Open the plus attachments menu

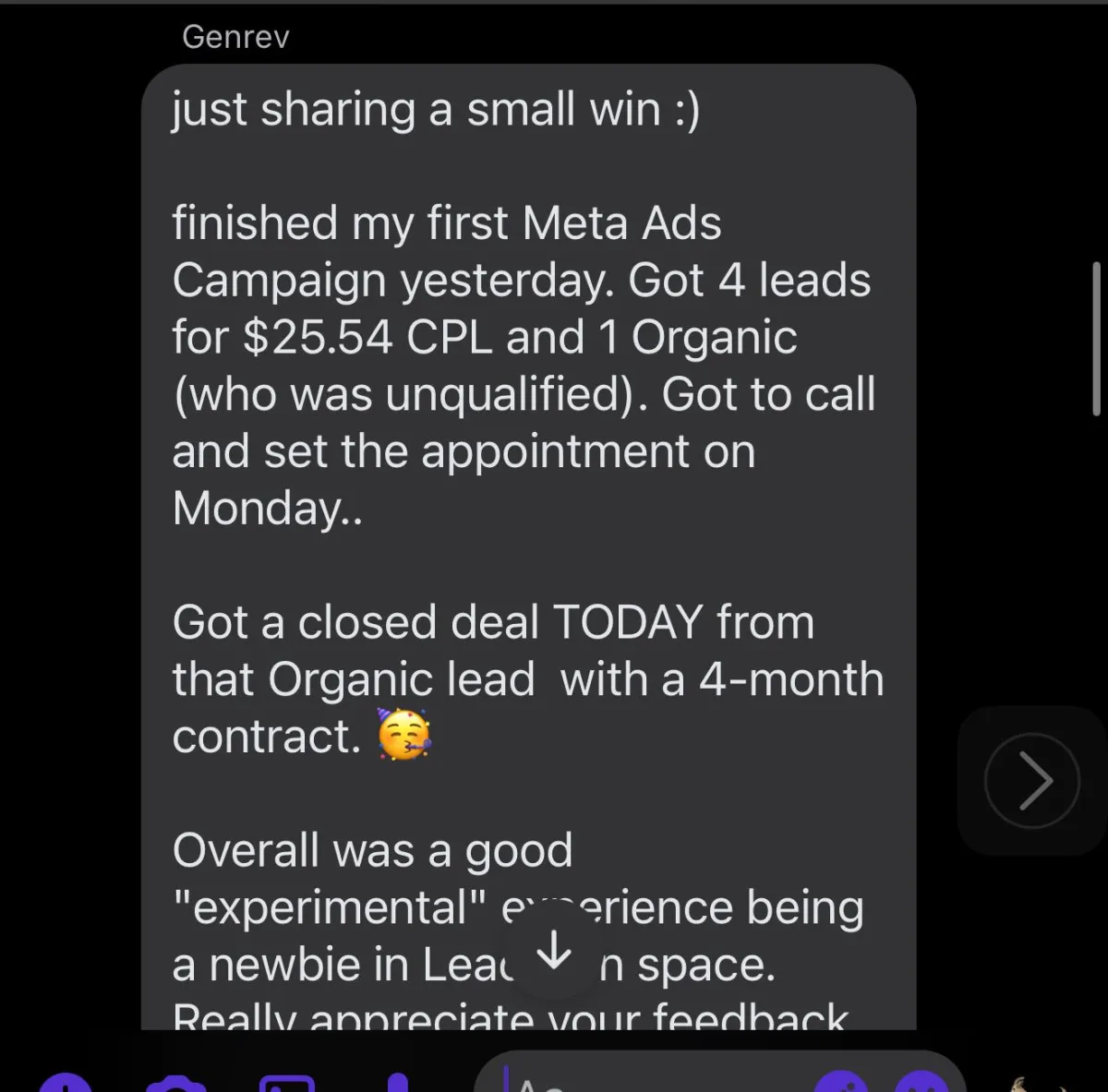(66, 1084)
